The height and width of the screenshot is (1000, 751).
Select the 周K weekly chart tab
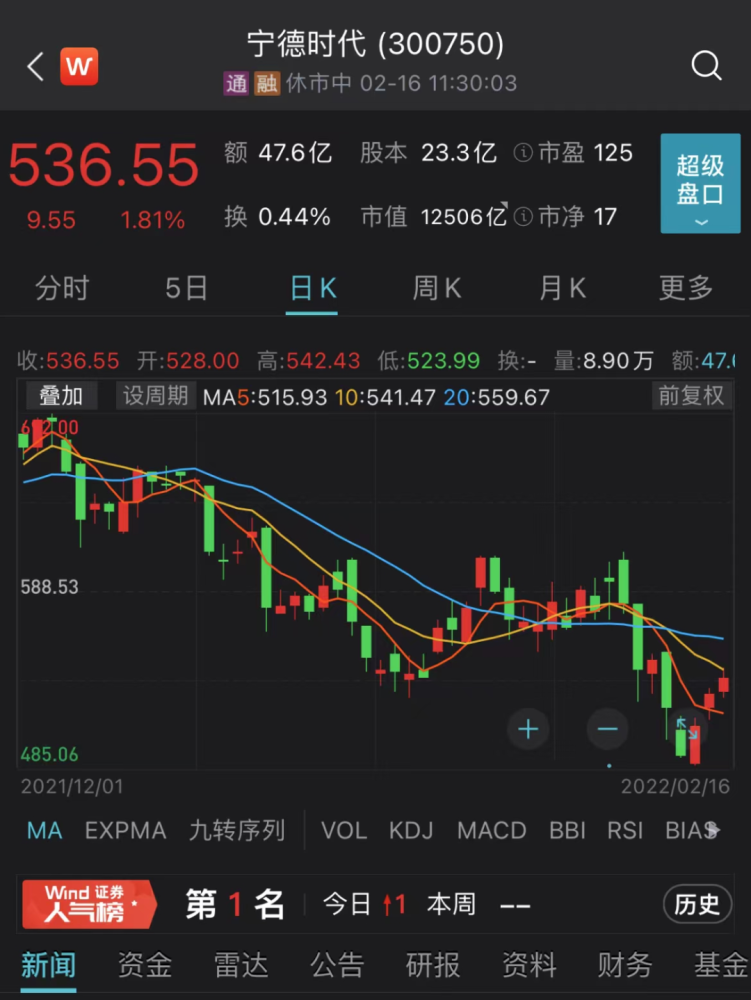[437, 289]
